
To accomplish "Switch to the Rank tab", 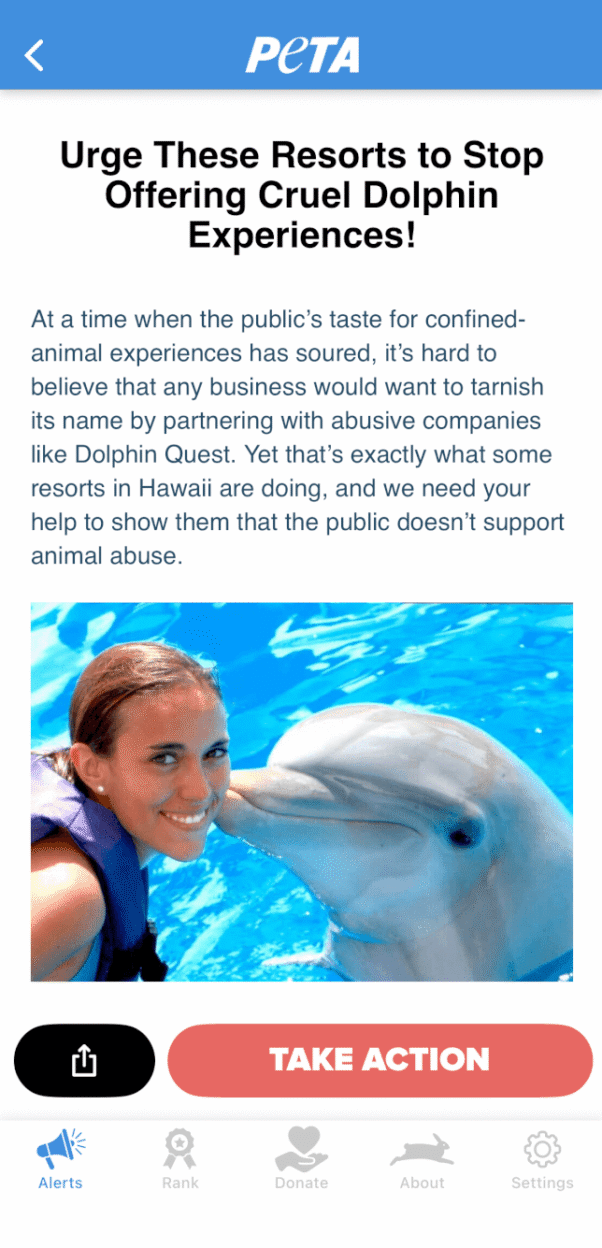I will point(180,1160).
